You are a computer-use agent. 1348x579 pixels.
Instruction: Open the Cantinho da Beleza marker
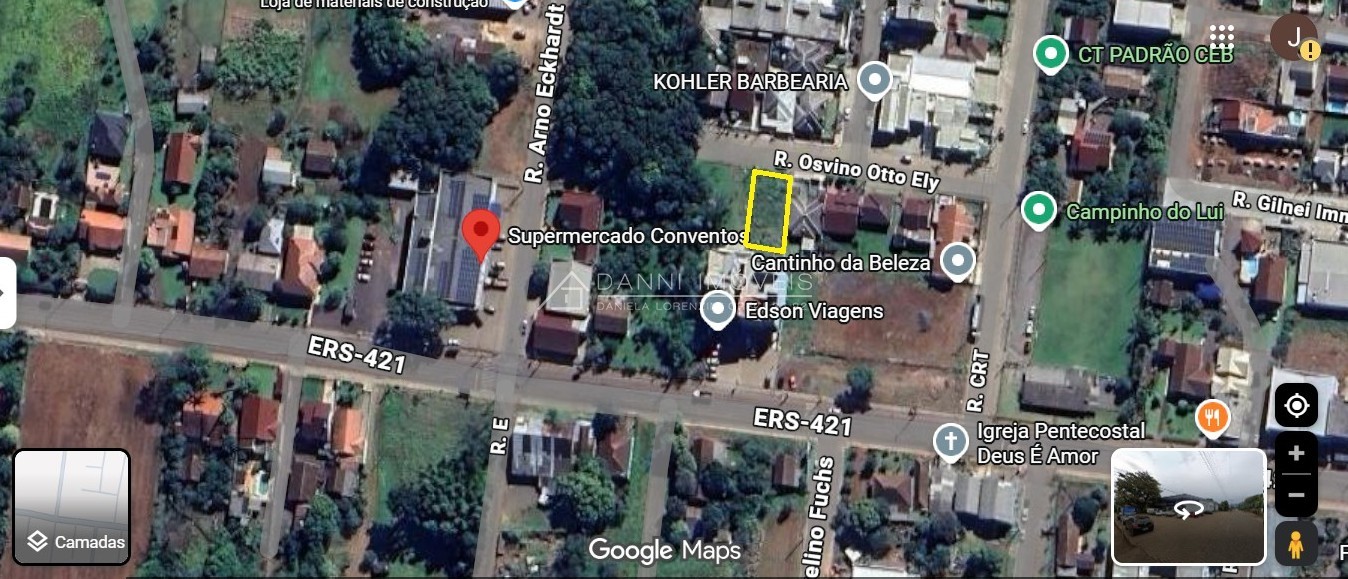click(958, 262)
